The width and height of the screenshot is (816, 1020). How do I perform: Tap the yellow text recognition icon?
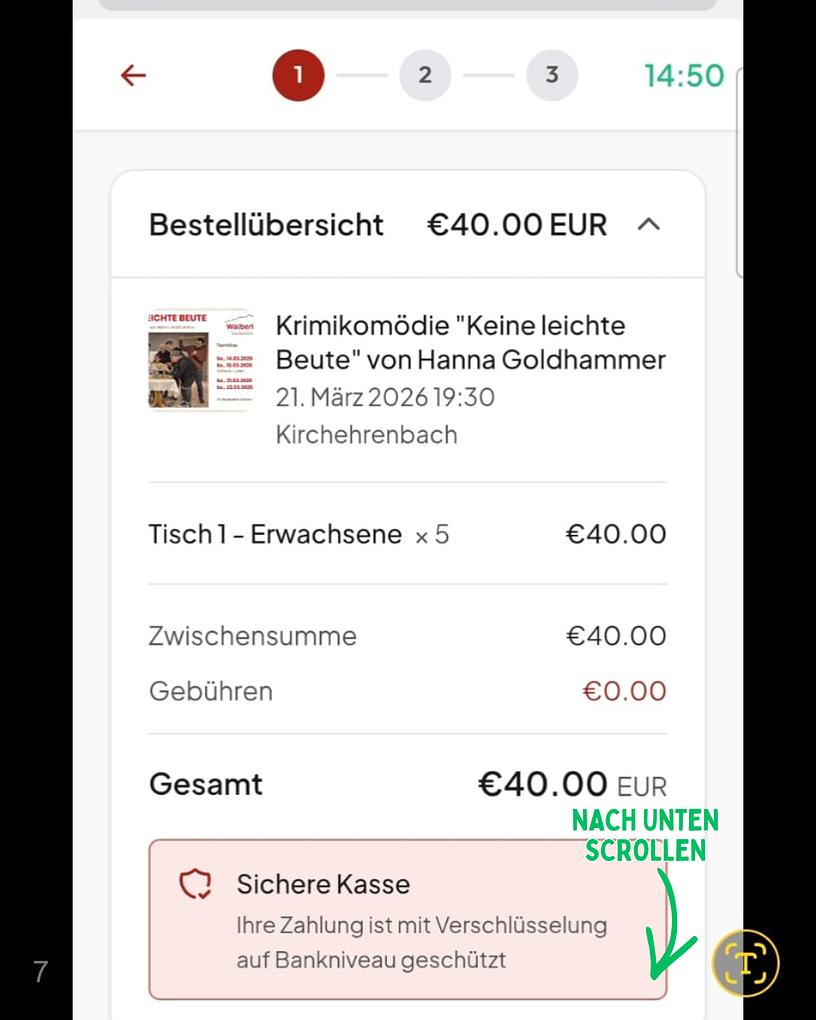point(745,963)
